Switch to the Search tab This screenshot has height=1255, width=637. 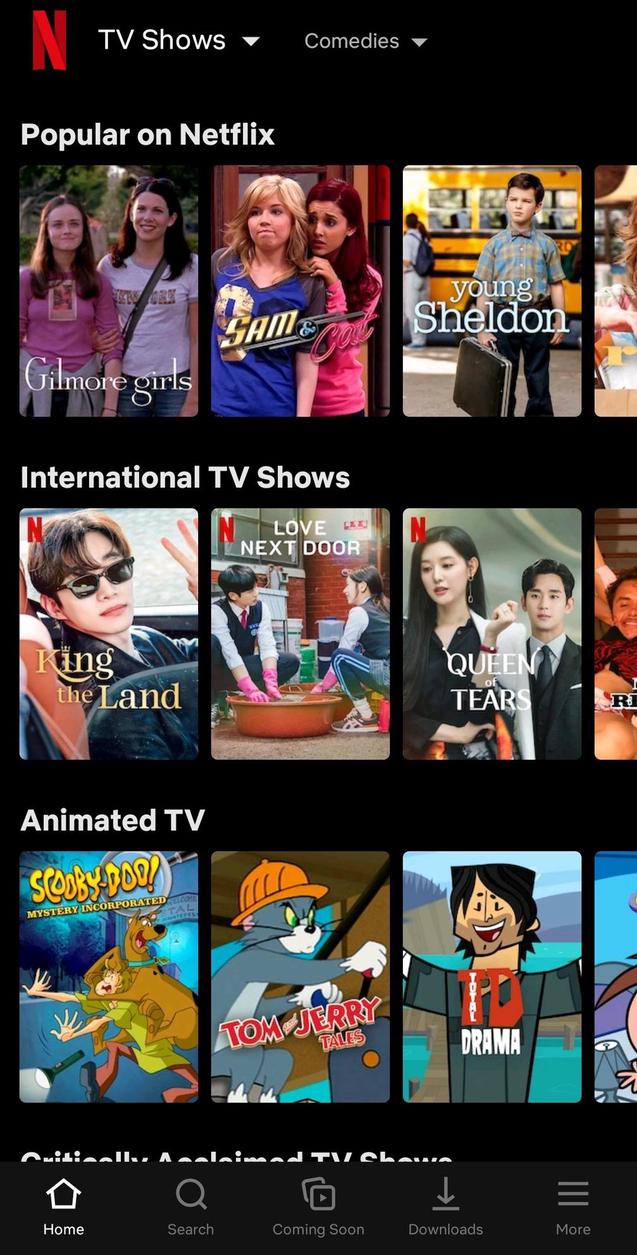pyautogui.click(x=190, y=1207)
